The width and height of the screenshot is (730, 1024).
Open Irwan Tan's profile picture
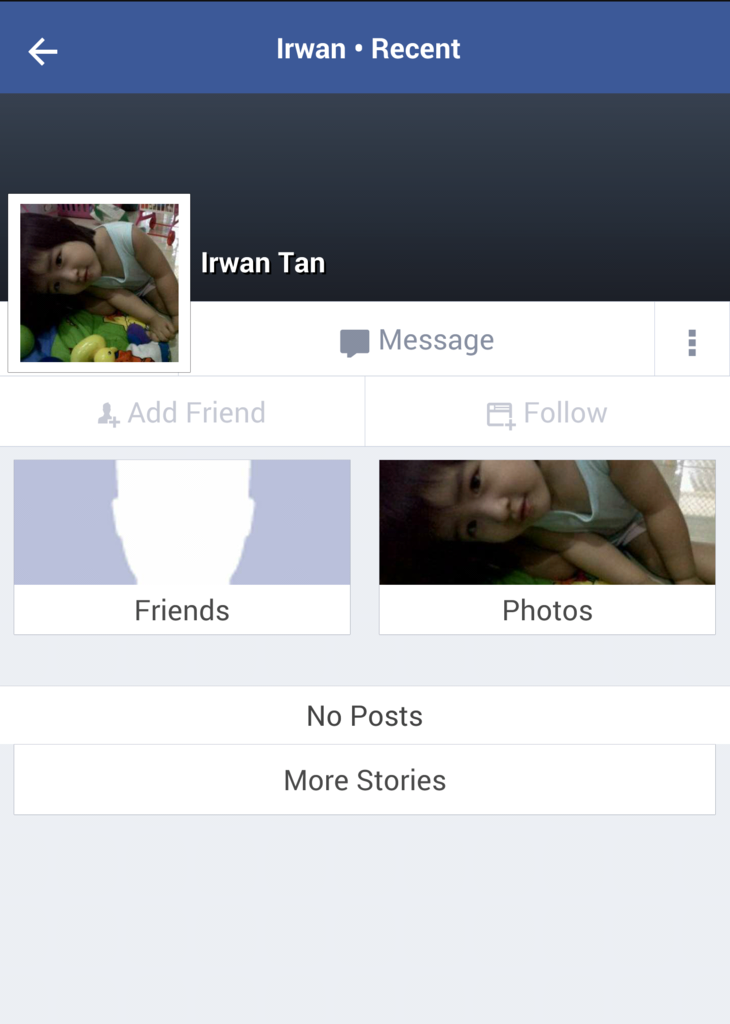(99, 283)
